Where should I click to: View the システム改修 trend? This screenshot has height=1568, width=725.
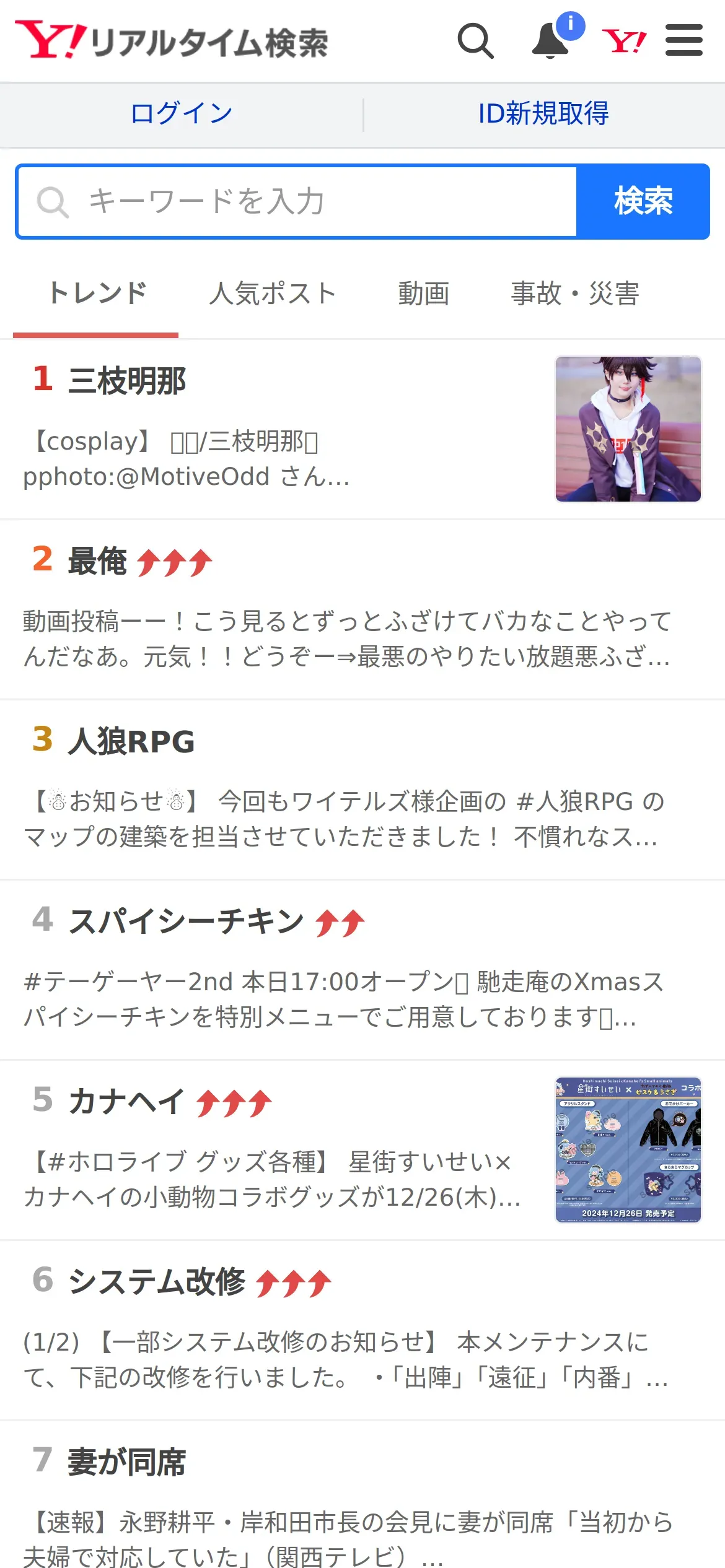[157, 1282]
